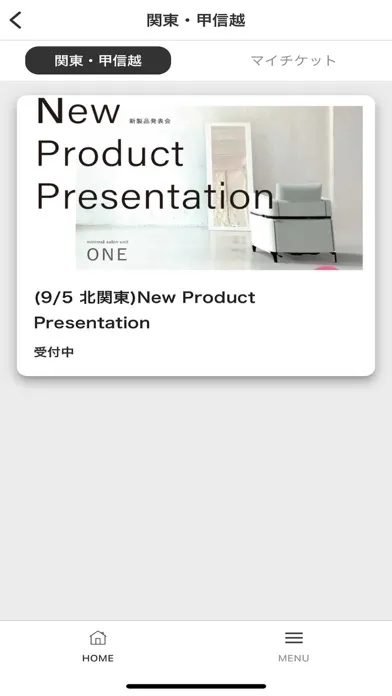Open the 9/5 北関東 New Product Presentation card

pos(196,236)
